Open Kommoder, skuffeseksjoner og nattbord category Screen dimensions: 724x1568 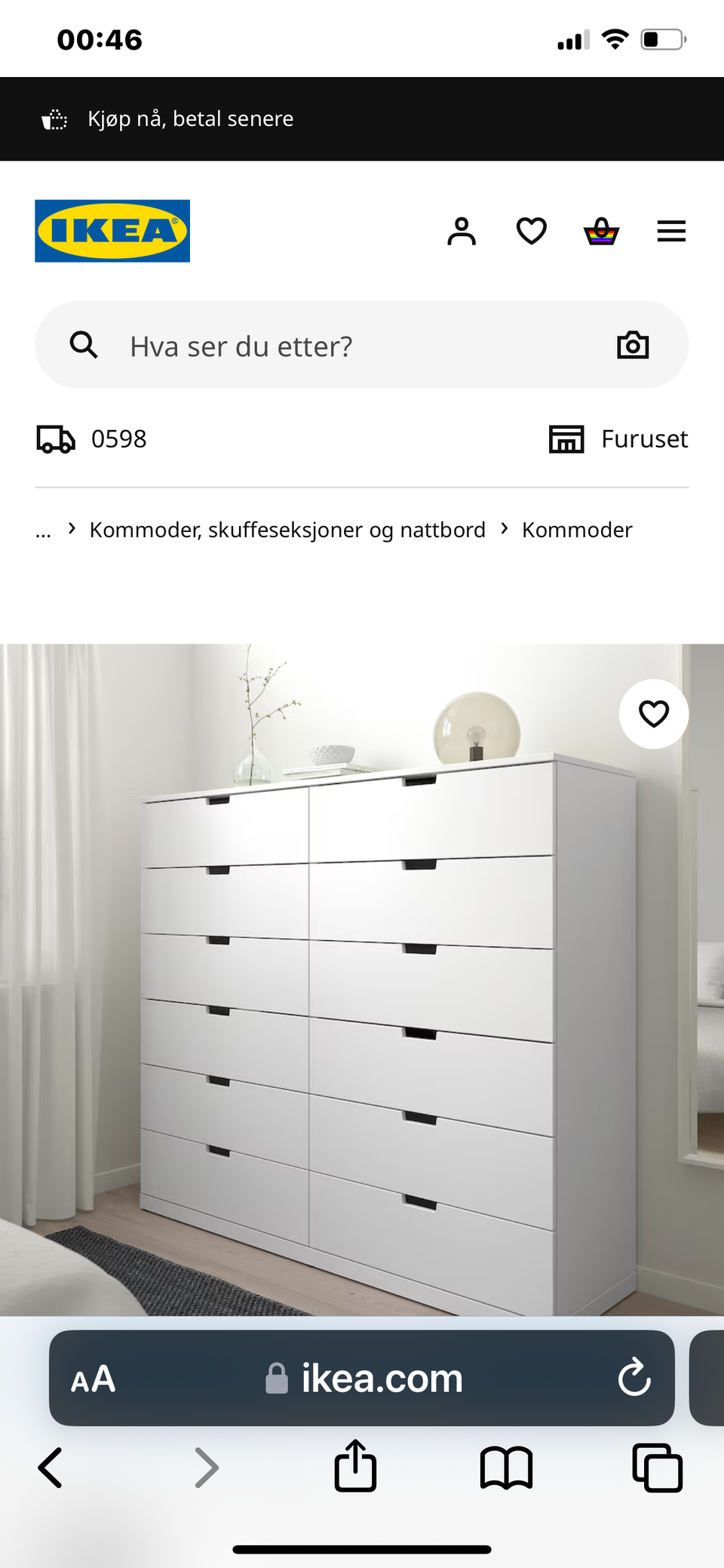287,529
